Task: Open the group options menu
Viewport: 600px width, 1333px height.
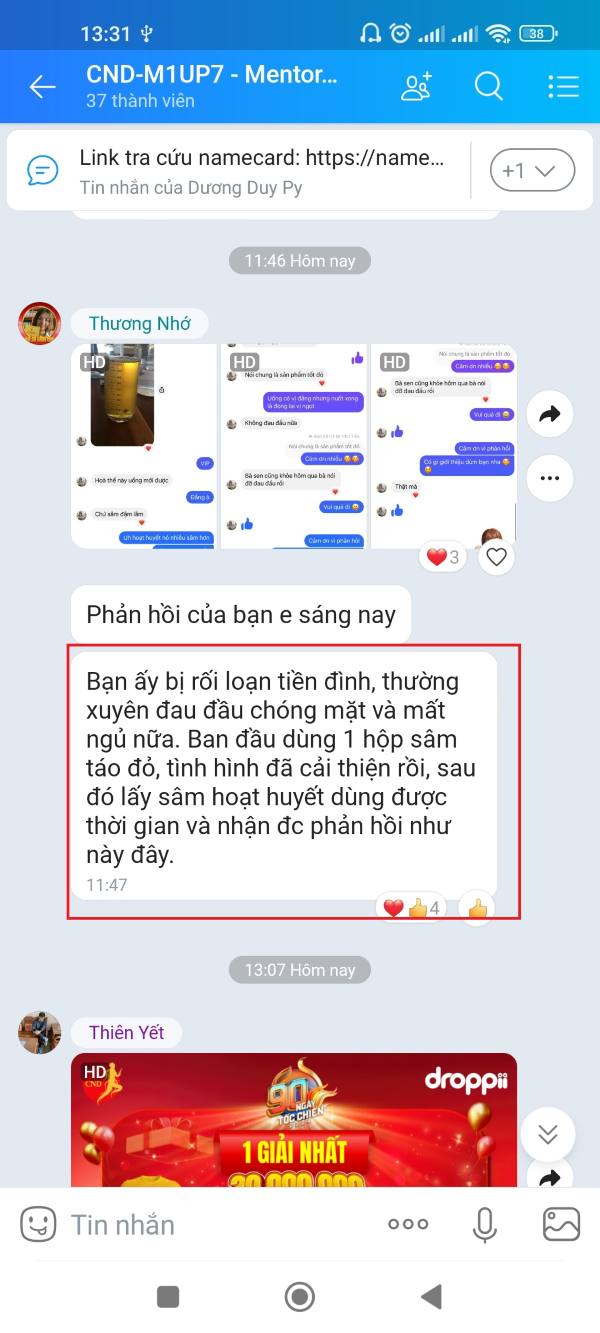Action: [x=563, y=87]
